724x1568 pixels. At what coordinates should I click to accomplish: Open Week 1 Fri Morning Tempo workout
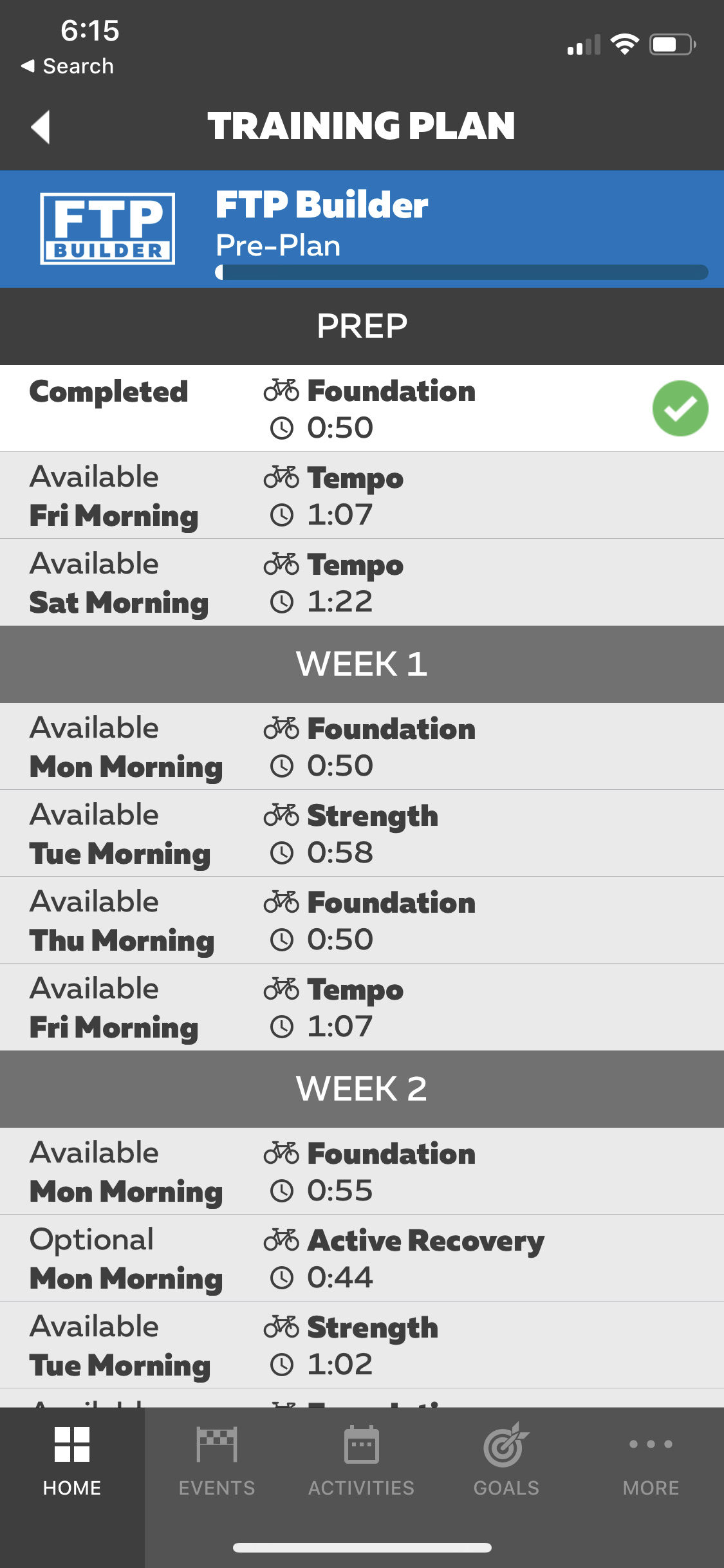coord(362,1007)
